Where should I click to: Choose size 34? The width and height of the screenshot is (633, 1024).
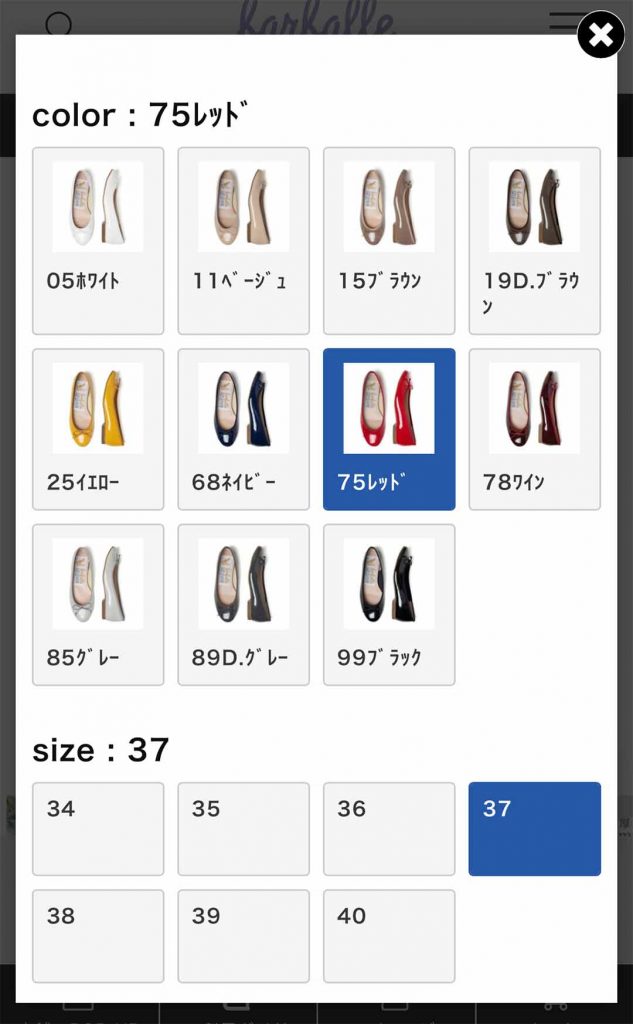98,829
